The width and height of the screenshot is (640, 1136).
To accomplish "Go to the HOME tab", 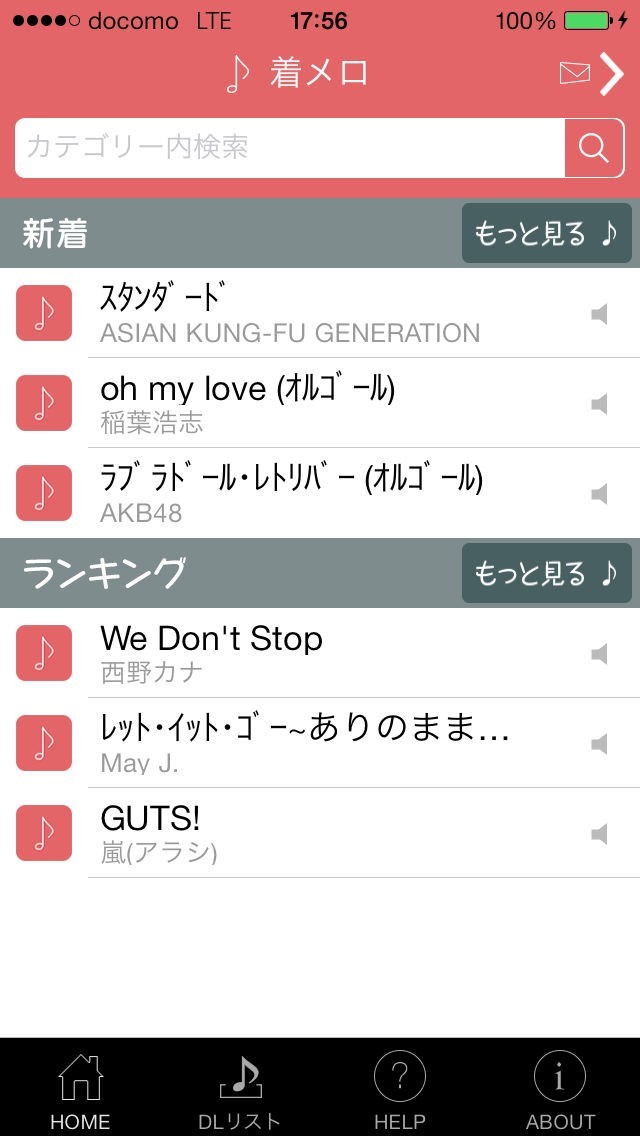I will tap(80, 1090).
